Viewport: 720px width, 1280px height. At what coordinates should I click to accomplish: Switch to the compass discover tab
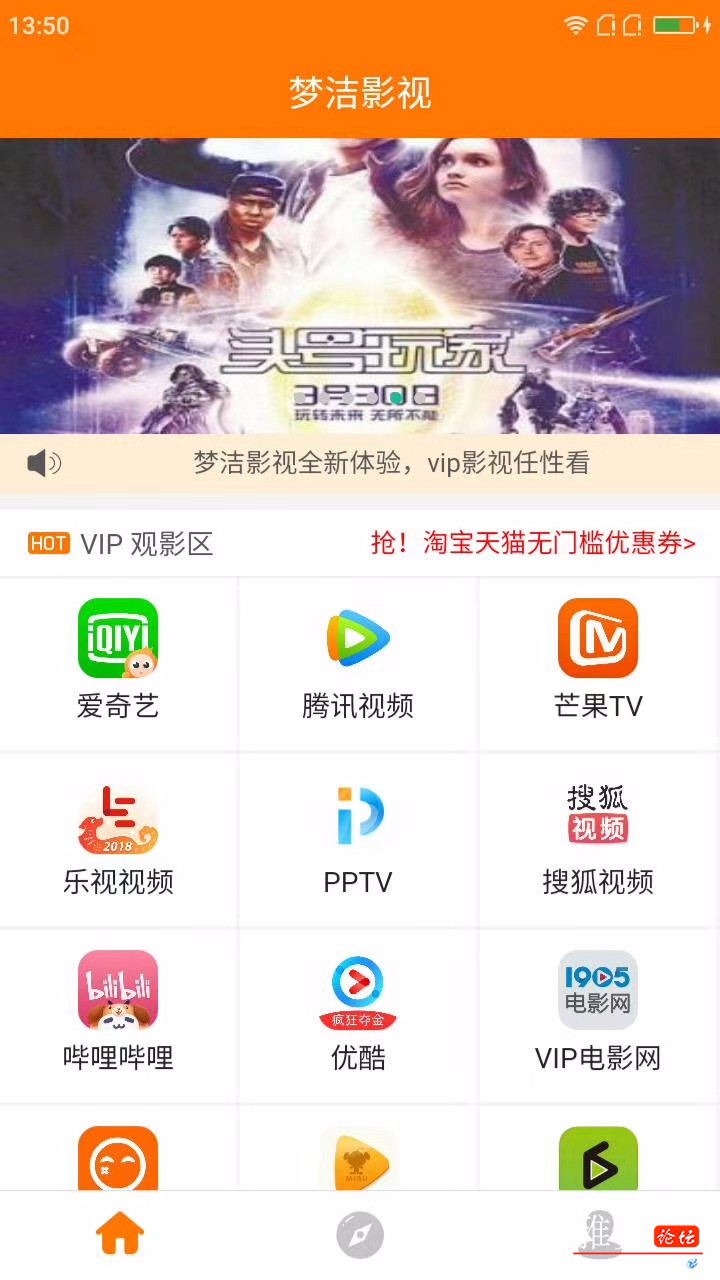[x=360, y=1237]
